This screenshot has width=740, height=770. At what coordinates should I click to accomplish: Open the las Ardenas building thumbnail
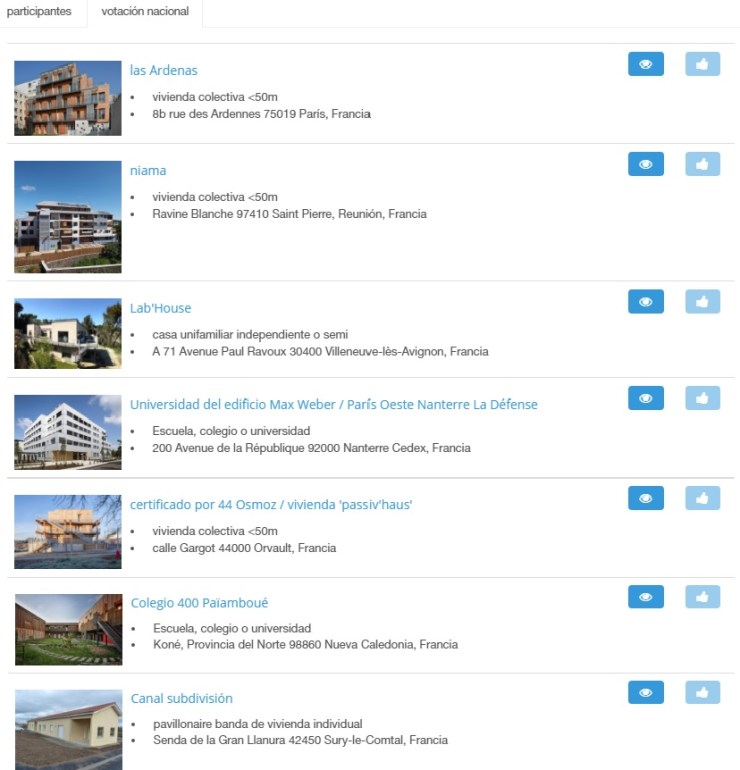point(68,98)
